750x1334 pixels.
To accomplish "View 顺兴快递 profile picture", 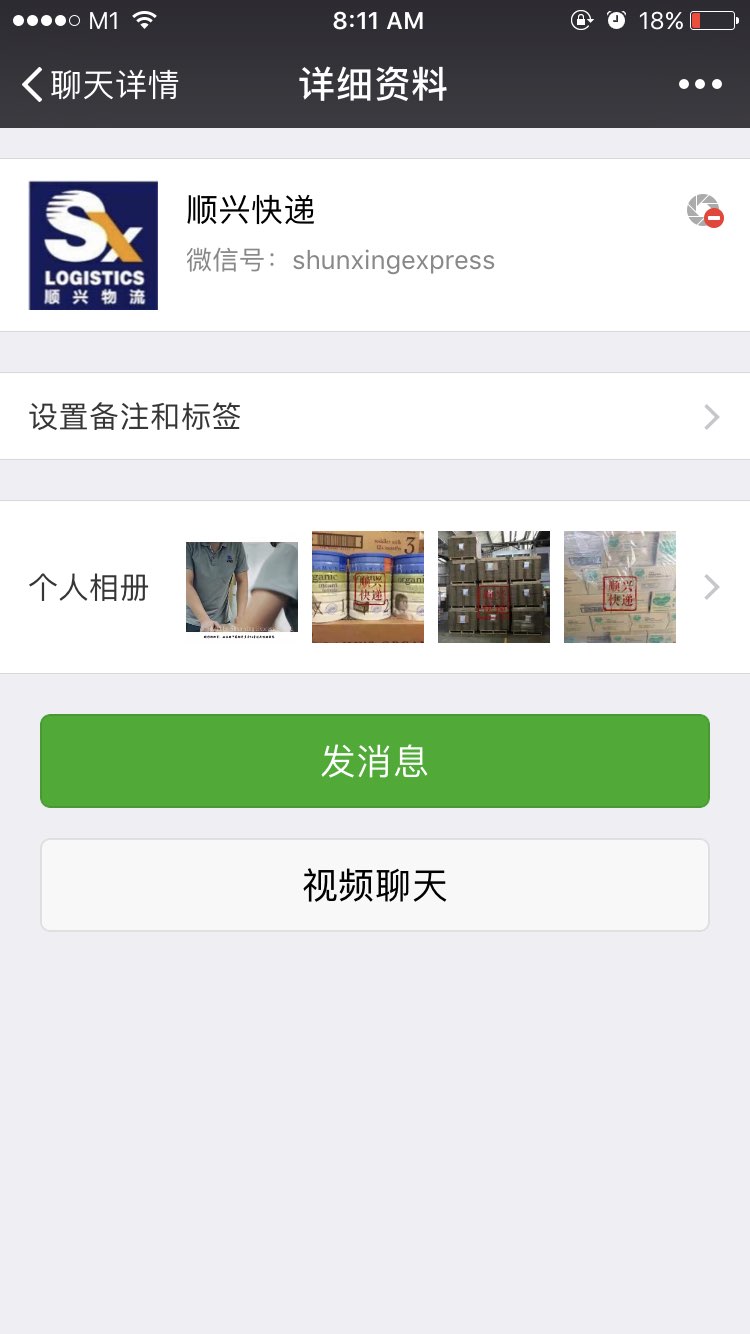I will (93, 245).
